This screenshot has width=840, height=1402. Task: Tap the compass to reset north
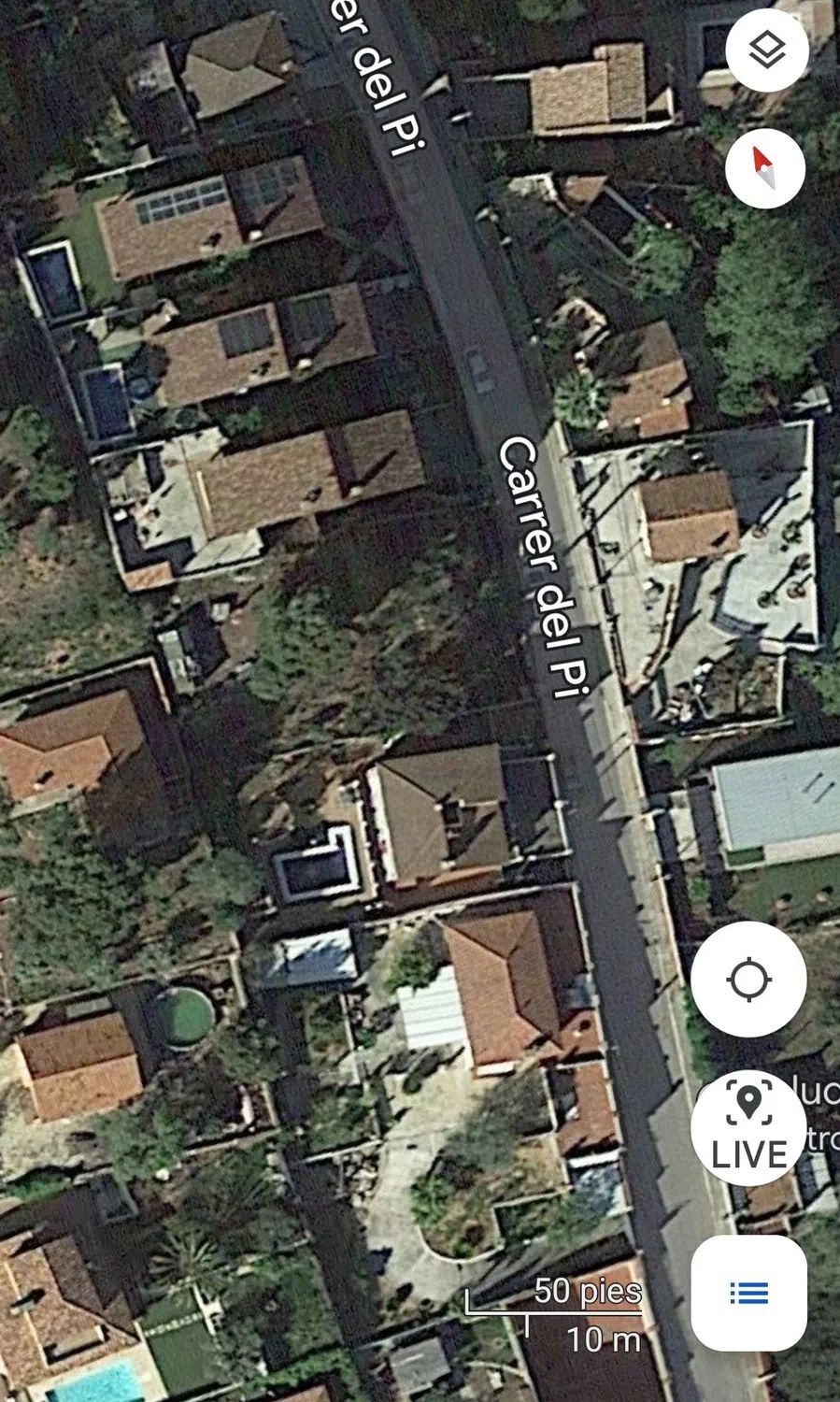pyautogui.click(x=765, y=168)
